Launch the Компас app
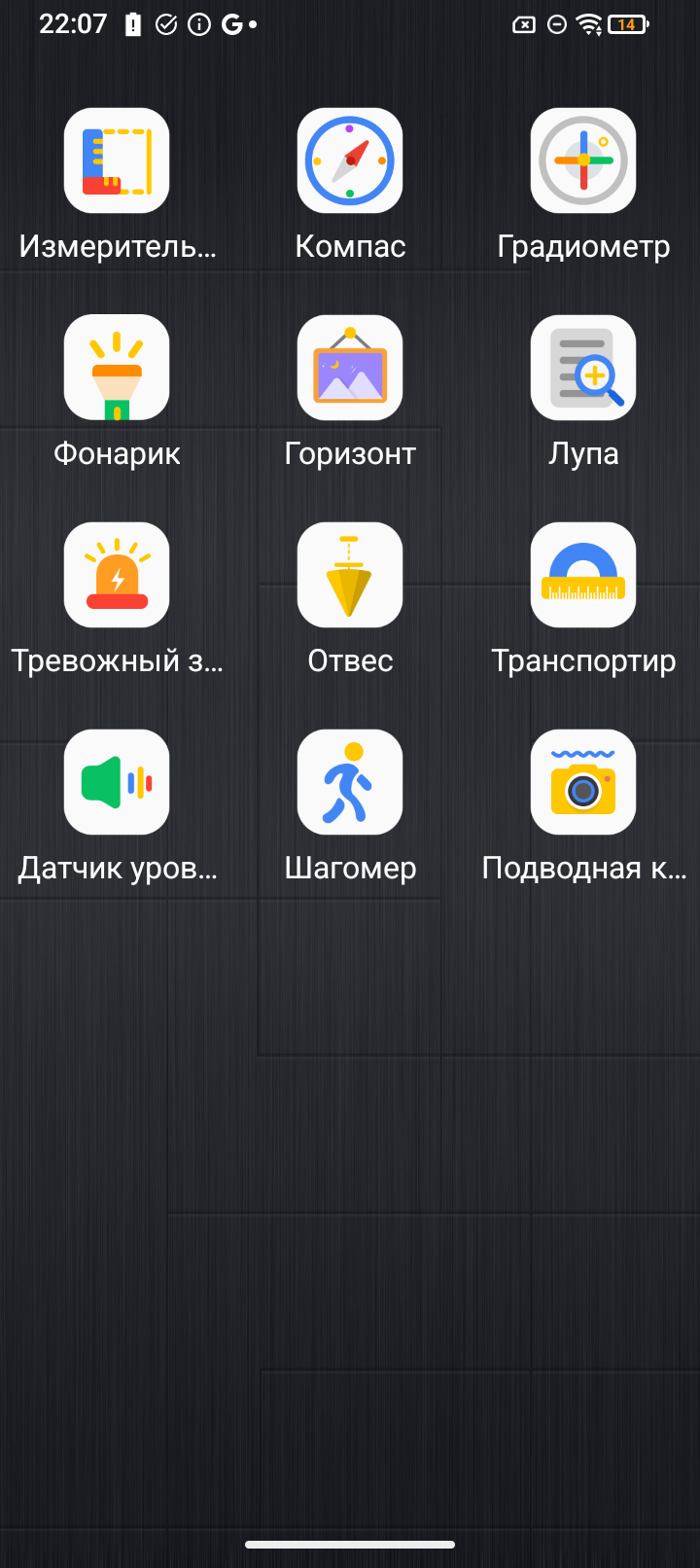The image size is (700, 1568). tap(350, 160)
